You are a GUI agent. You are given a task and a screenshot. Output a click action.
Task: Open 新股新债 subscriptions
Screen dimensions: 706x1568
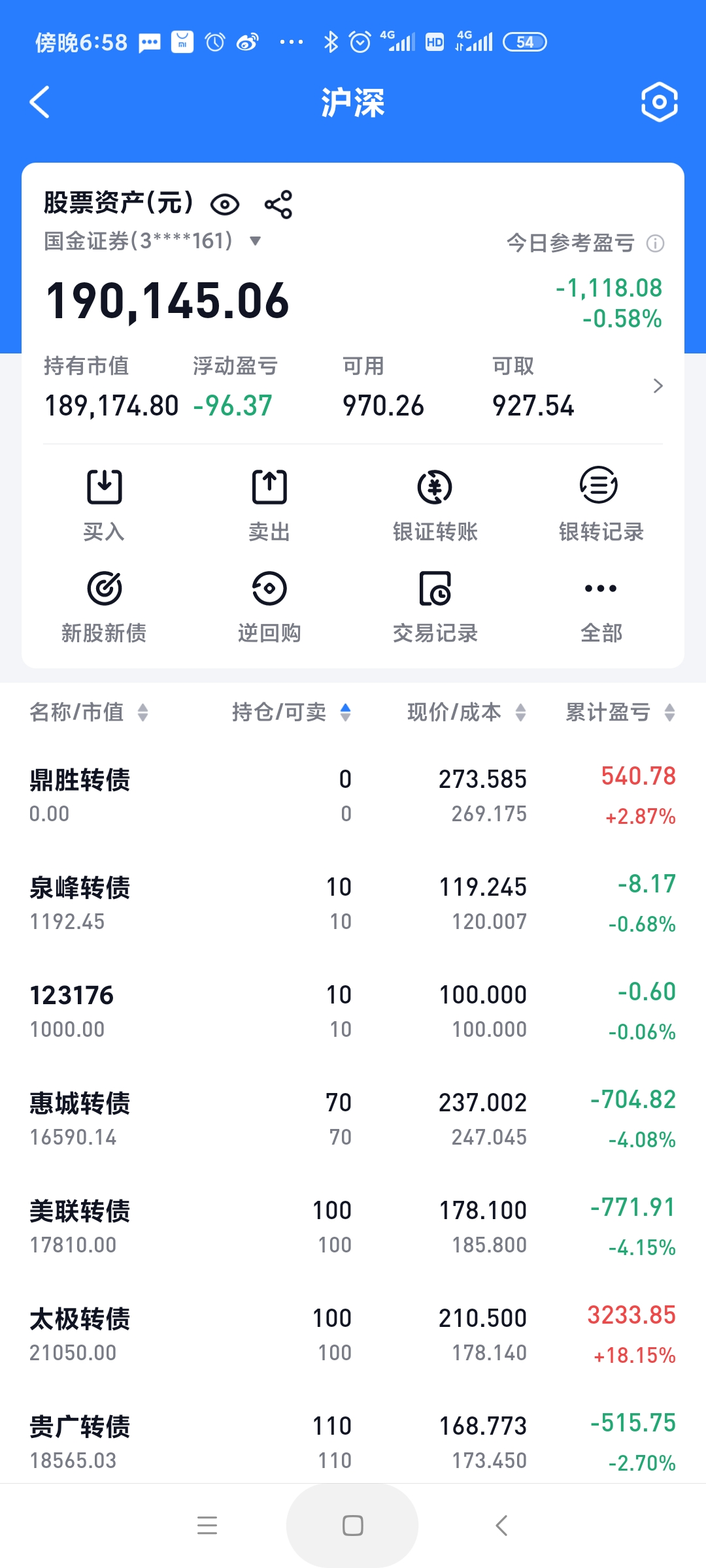[x=104, y=606]
